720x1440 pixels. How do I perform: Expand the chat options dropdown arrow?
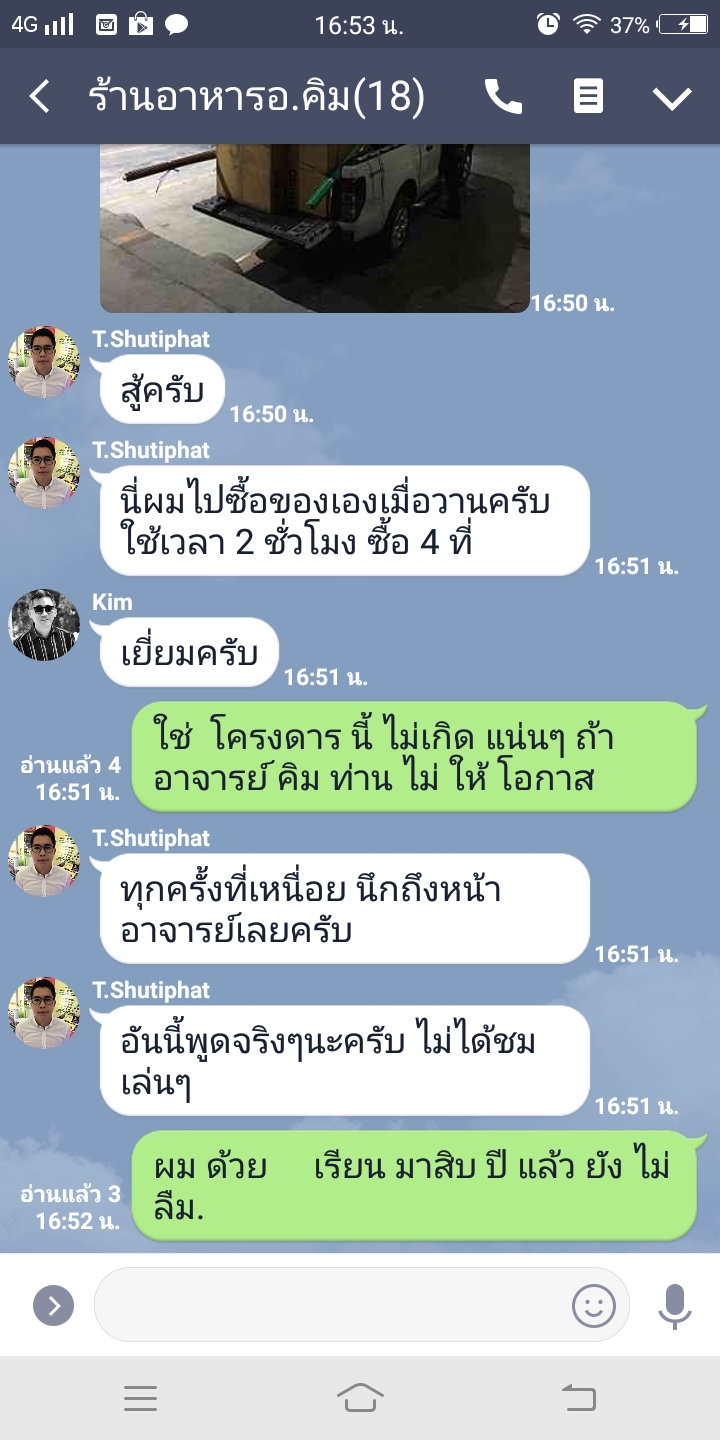coord(672,97)
